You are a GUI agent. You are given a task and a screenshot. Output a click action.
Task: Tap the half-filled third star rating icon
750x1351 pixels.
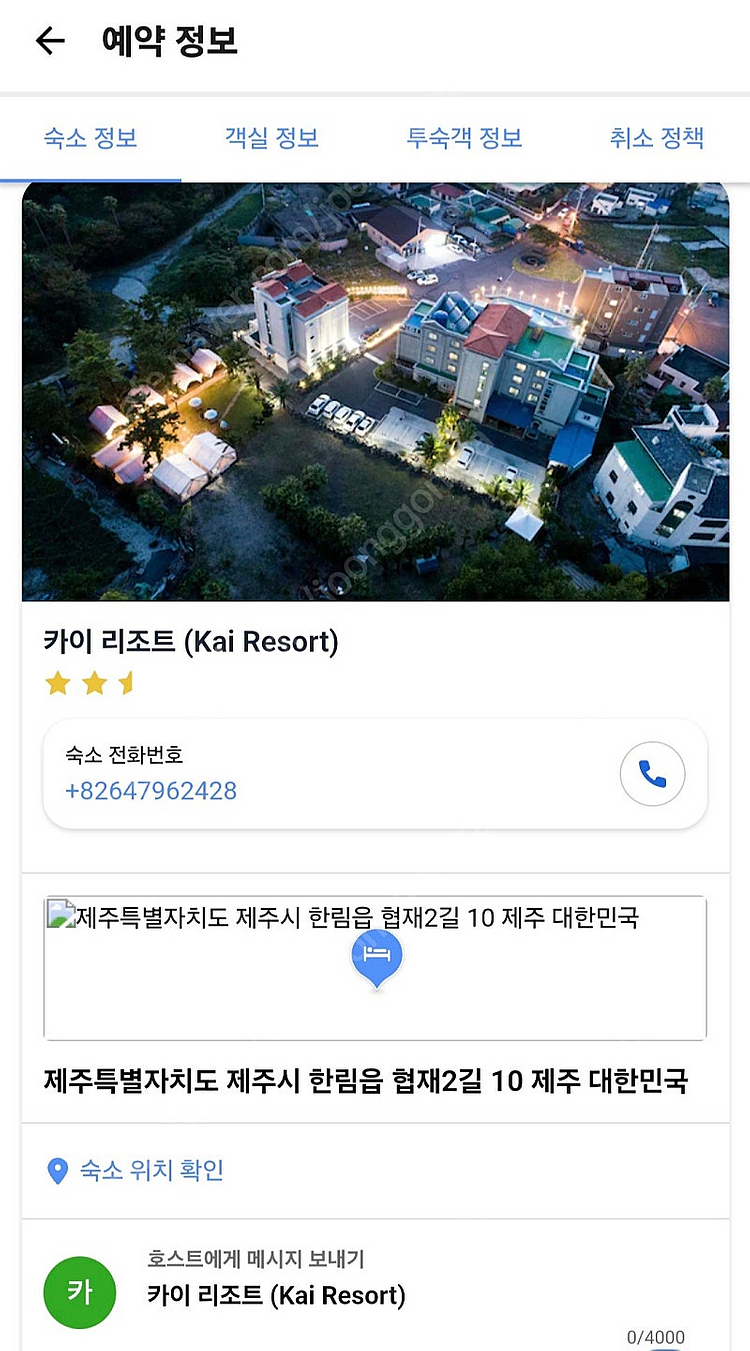126,683
